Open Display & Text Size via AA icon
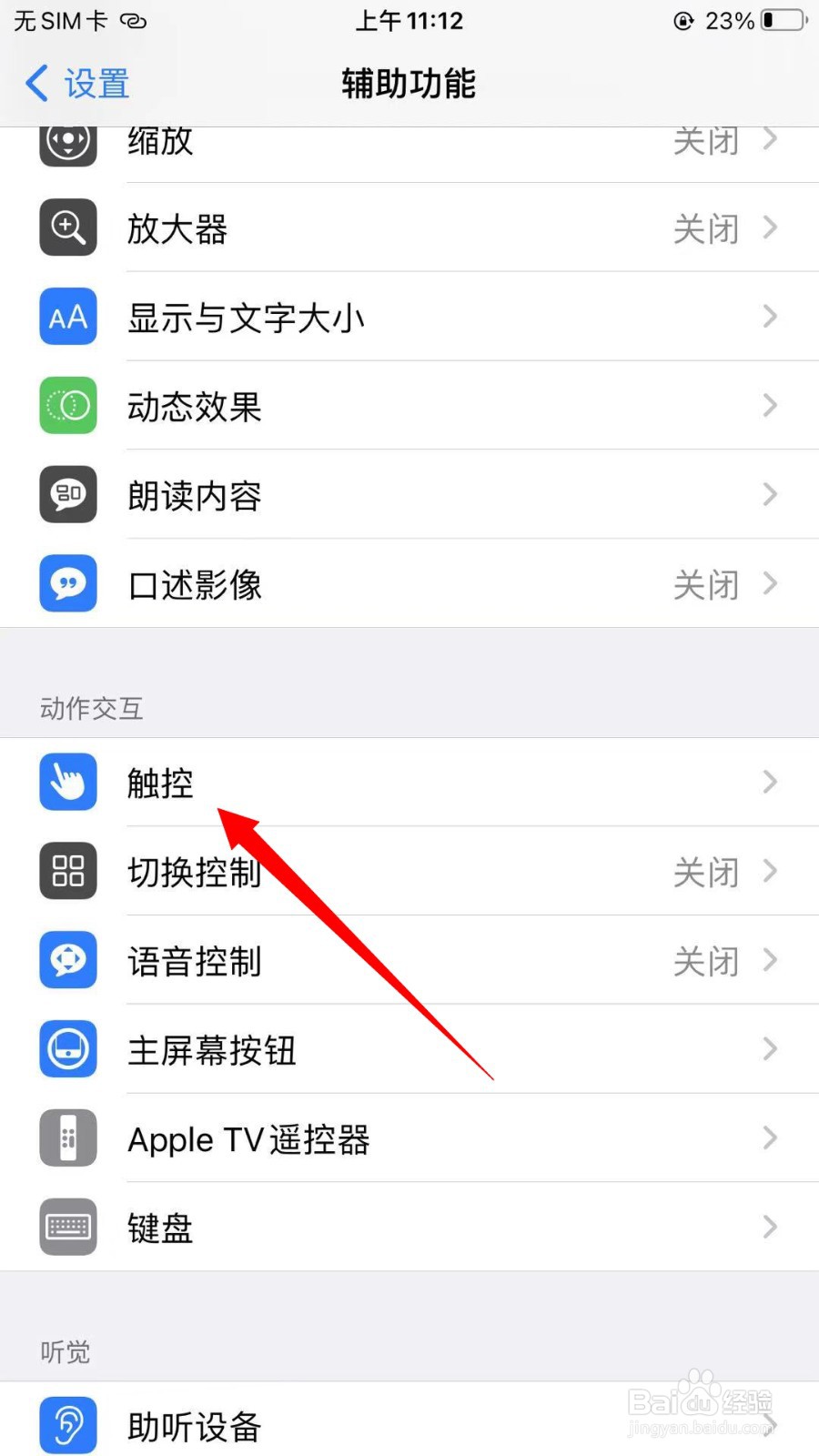 [x=67, y=317]
